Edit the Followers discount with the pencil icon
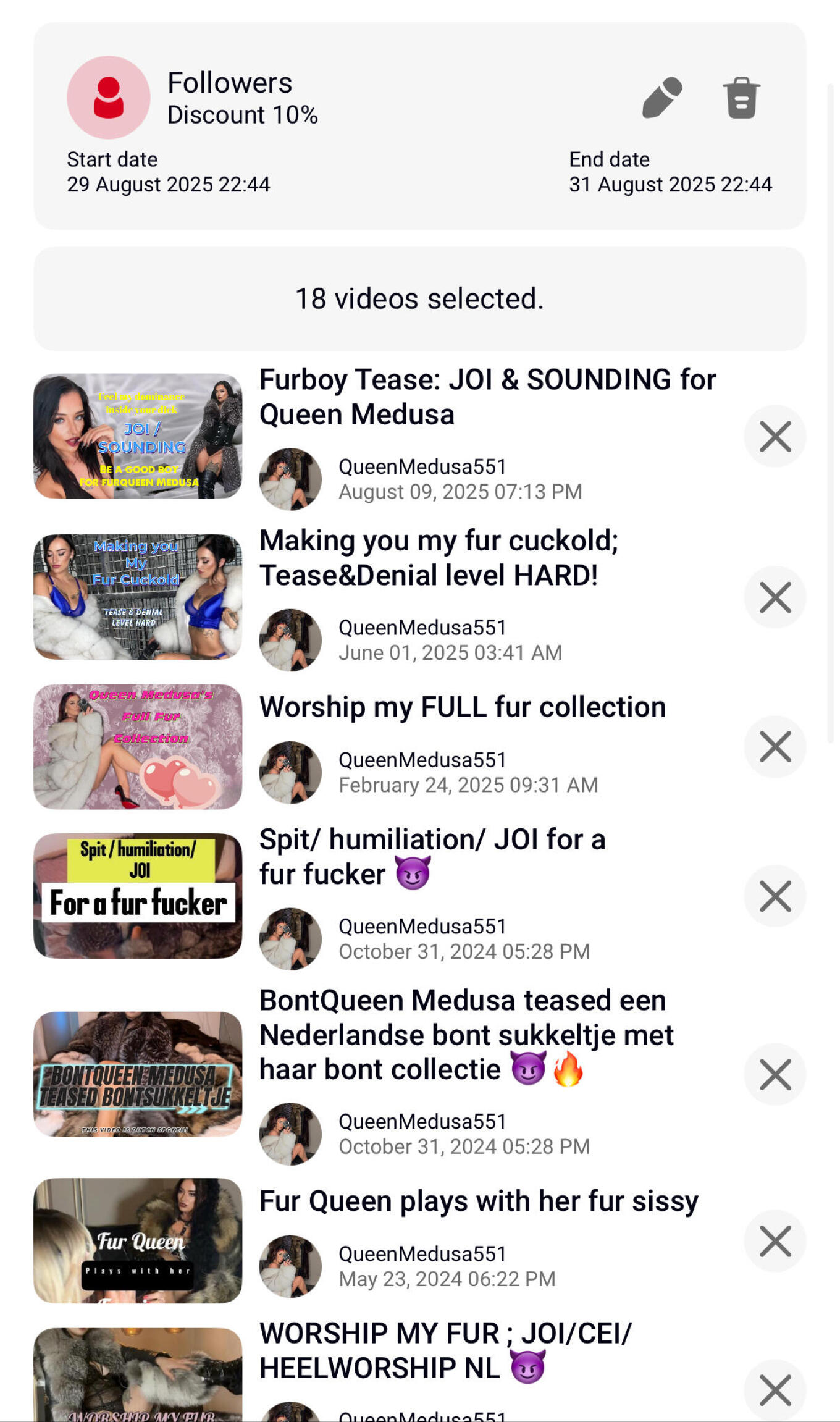The width and height of the screenshot is (840, 1422). click(662, 98)
